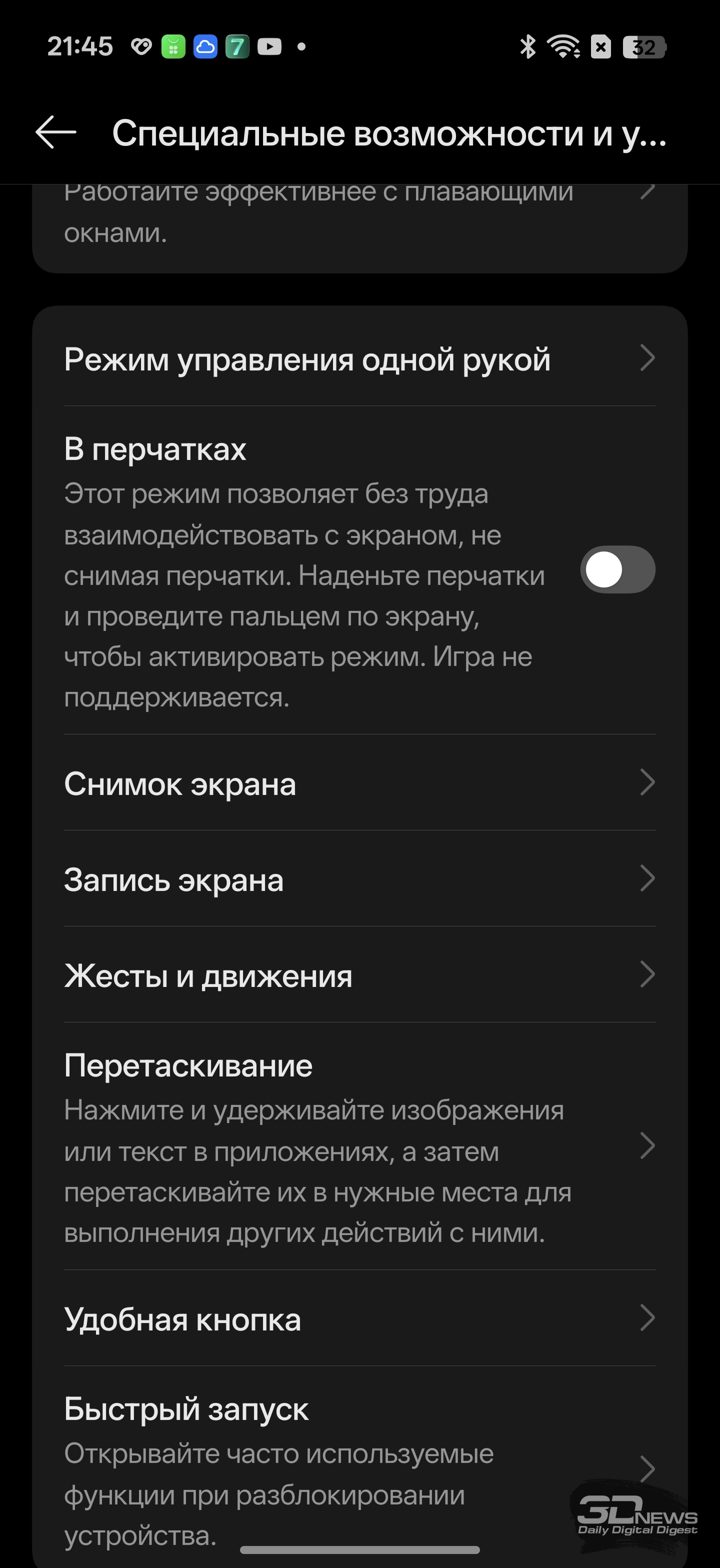
Task: Open Жесты и движения
Action: [359, 975]
